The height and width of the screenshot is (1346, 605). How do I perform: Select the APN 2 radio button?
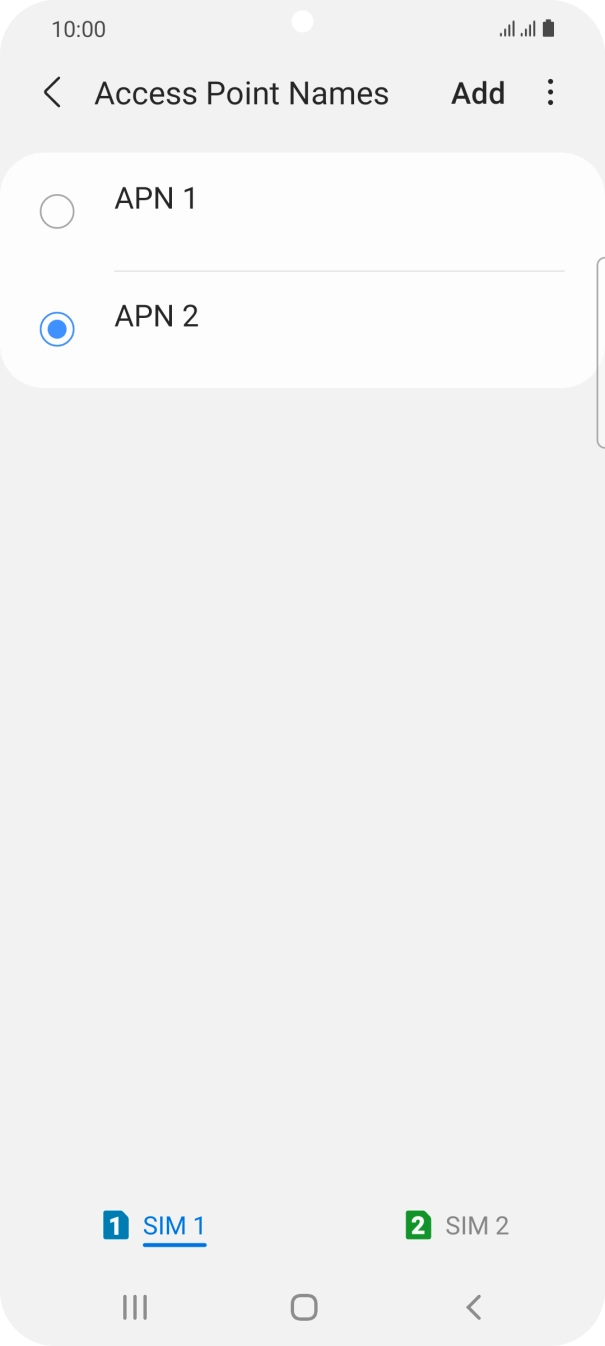click(57, 329)
